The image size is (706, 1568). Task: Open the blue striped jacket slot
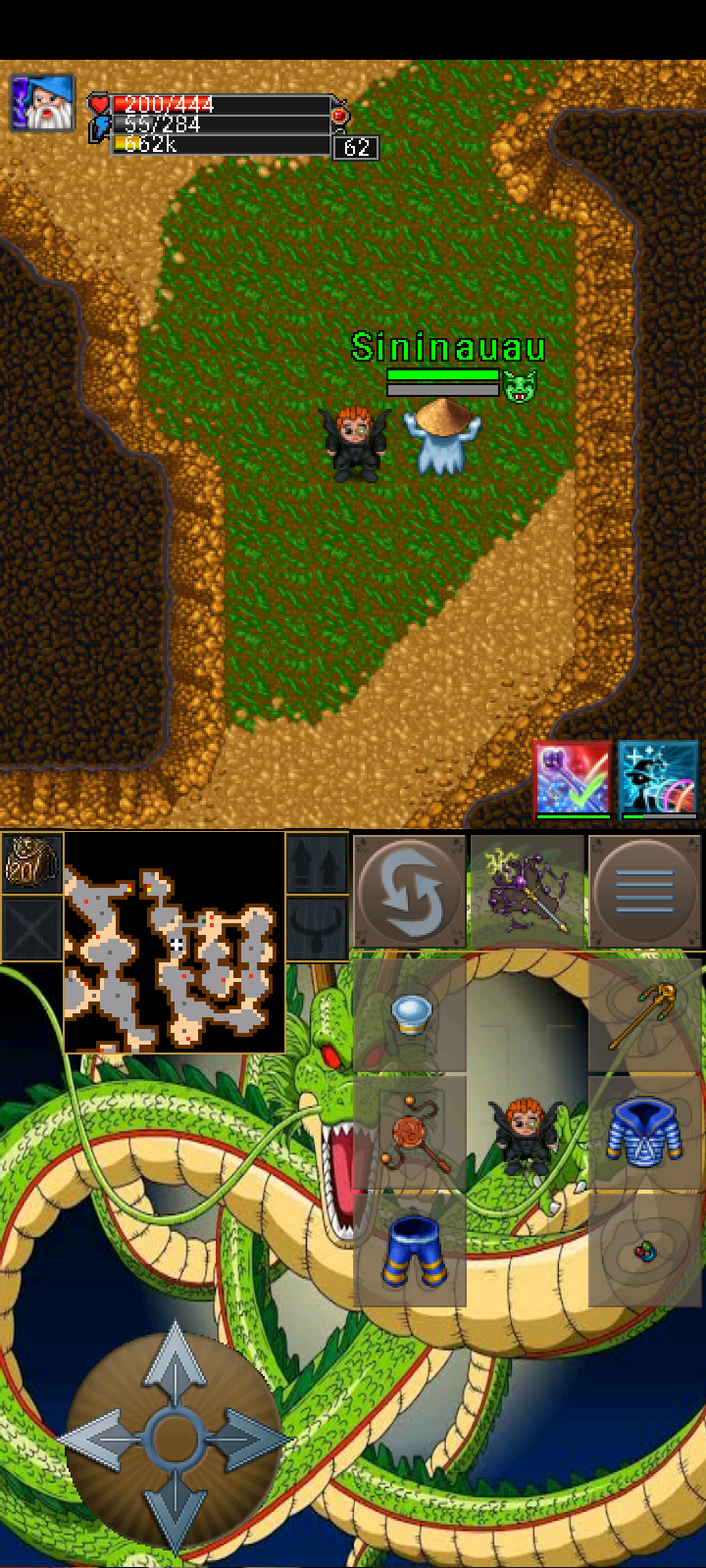click(645, 1132)
